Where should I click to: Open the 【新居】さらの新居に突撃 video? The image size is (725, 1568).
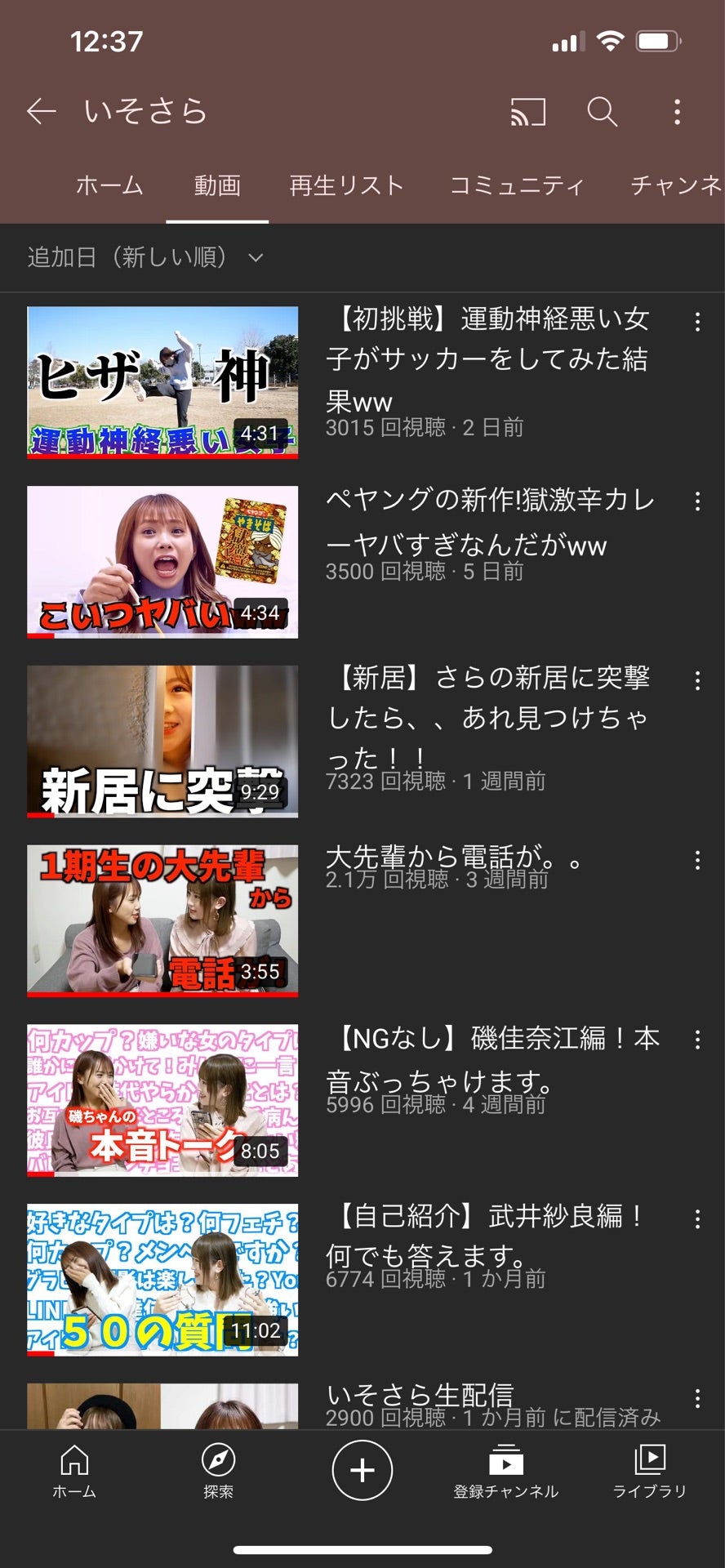tap(162, 741)
